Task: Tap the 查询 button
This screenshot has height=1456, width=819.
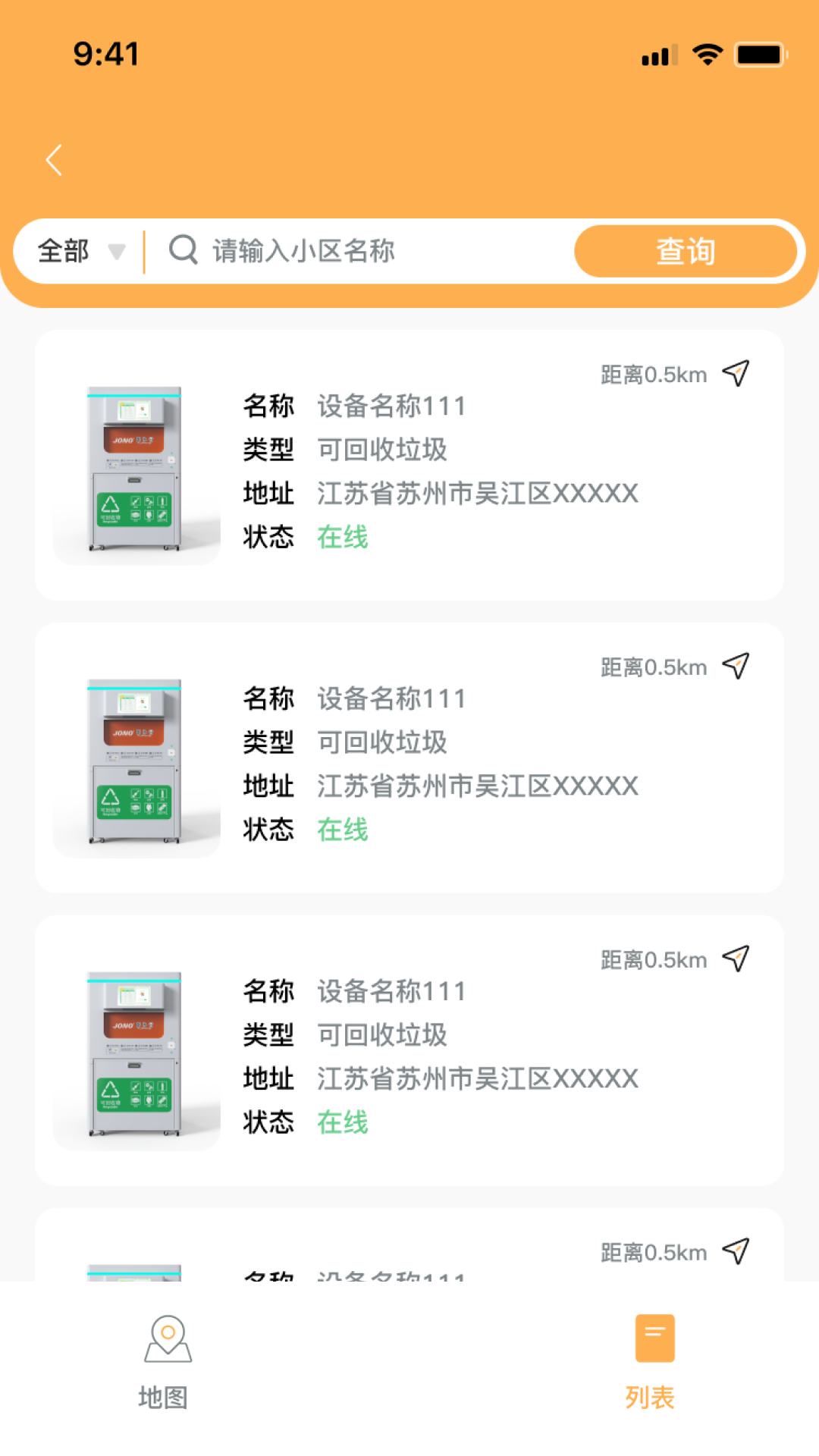Action: [685, 251]
